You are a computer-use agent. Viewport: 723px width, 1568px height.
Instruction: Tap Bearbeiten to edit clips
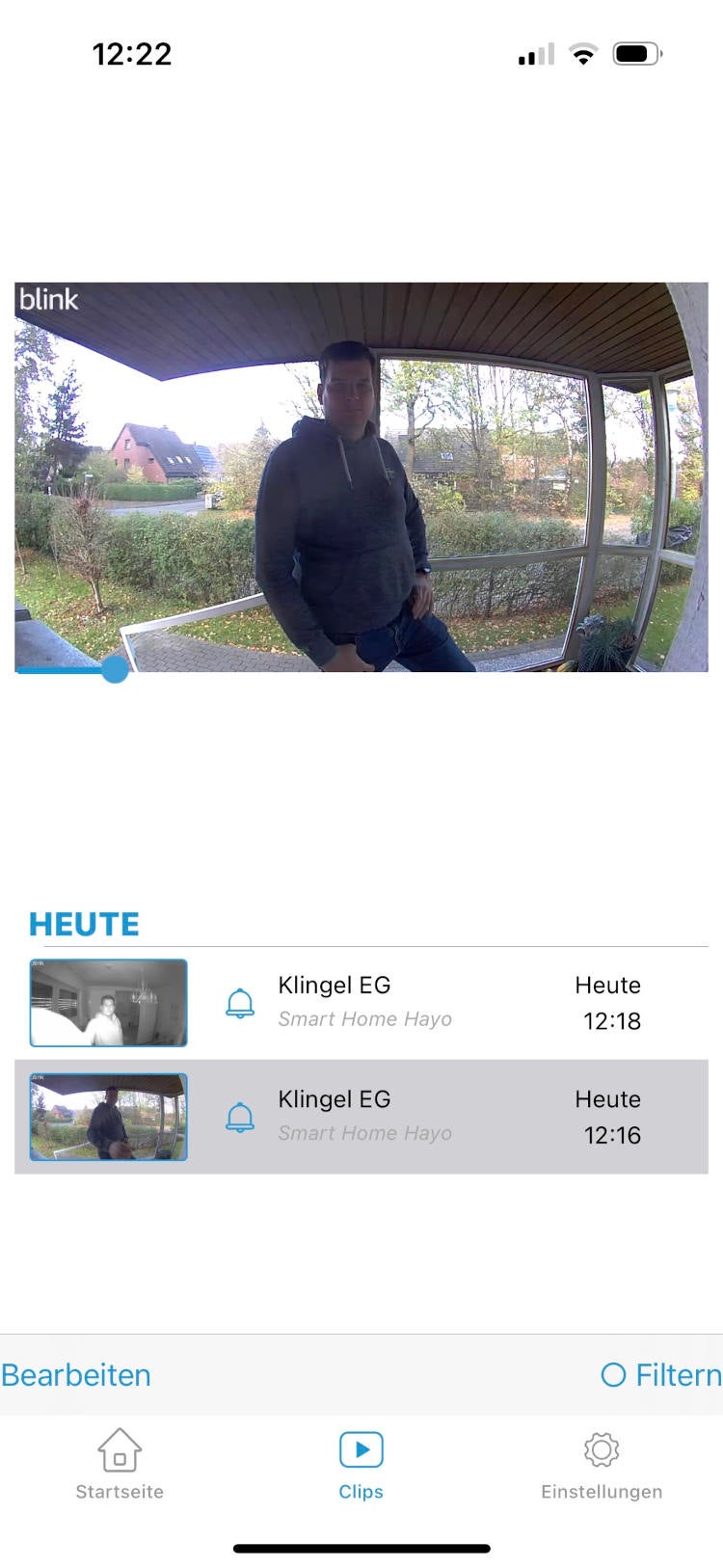[76, 1374]
